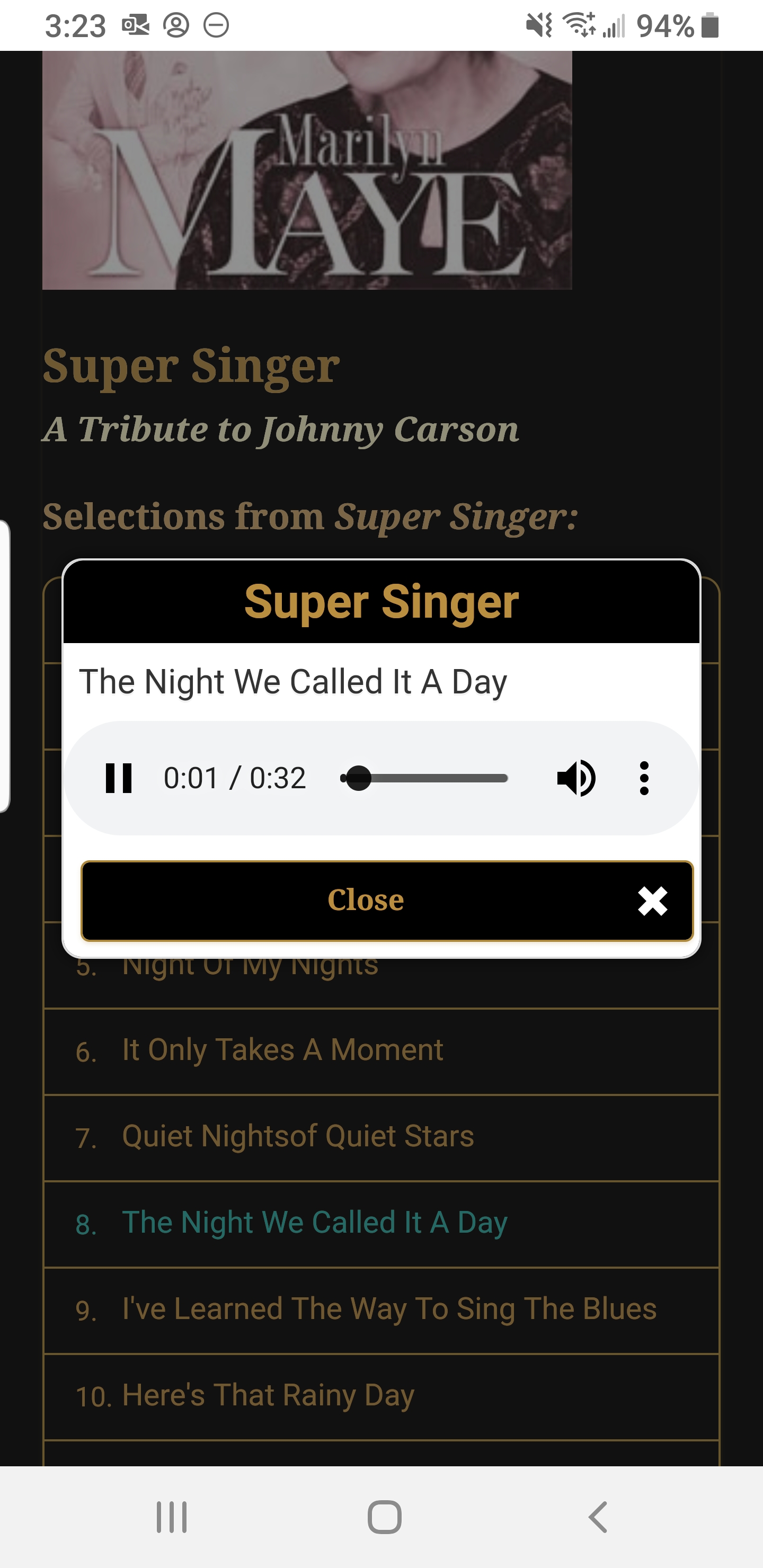This screenshot has height=1568, width=763.
Task: Open the audio player overflow menu
Action: (644, 778)
